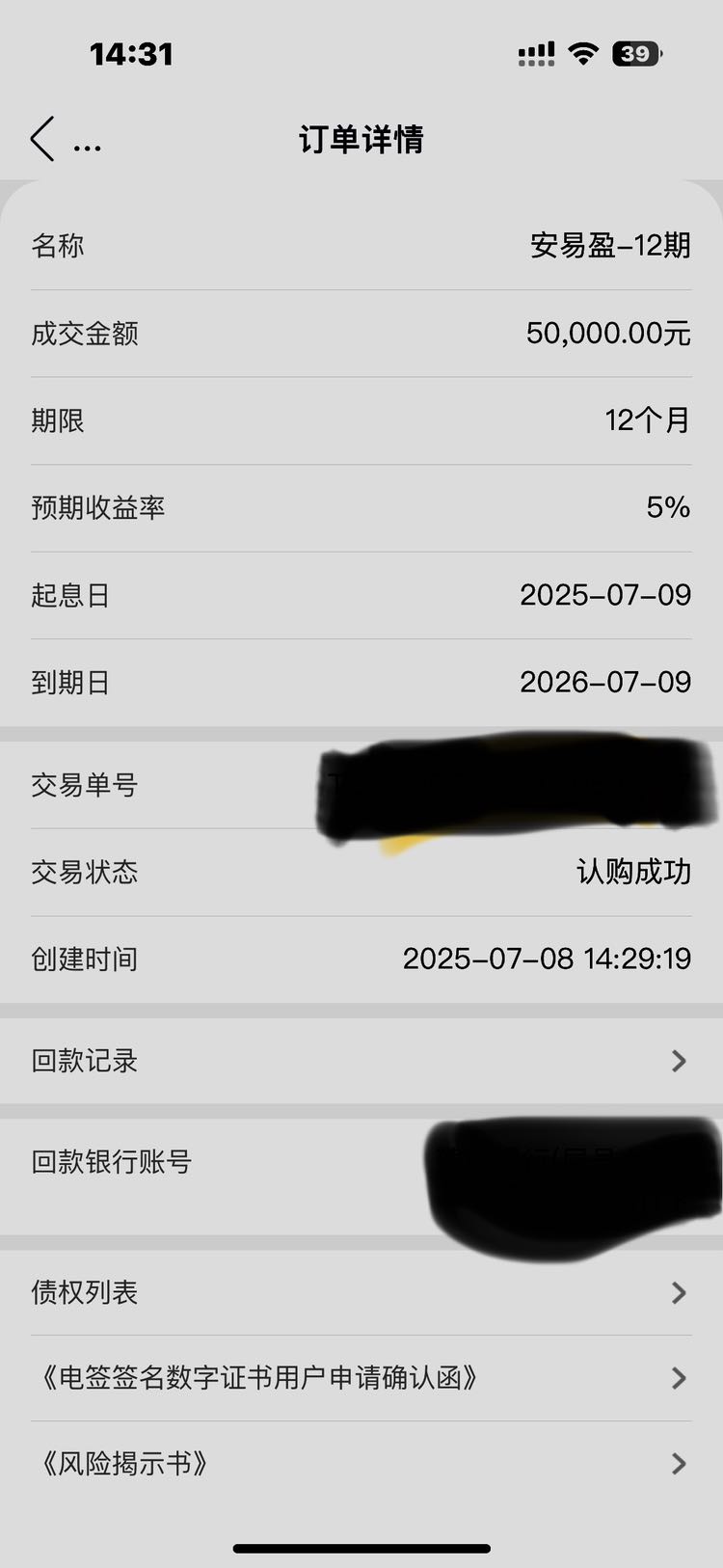Viewport: 723px width, 1568px height.
Task: Open the 债权列表 row
Action: (x=361, y=1292)
